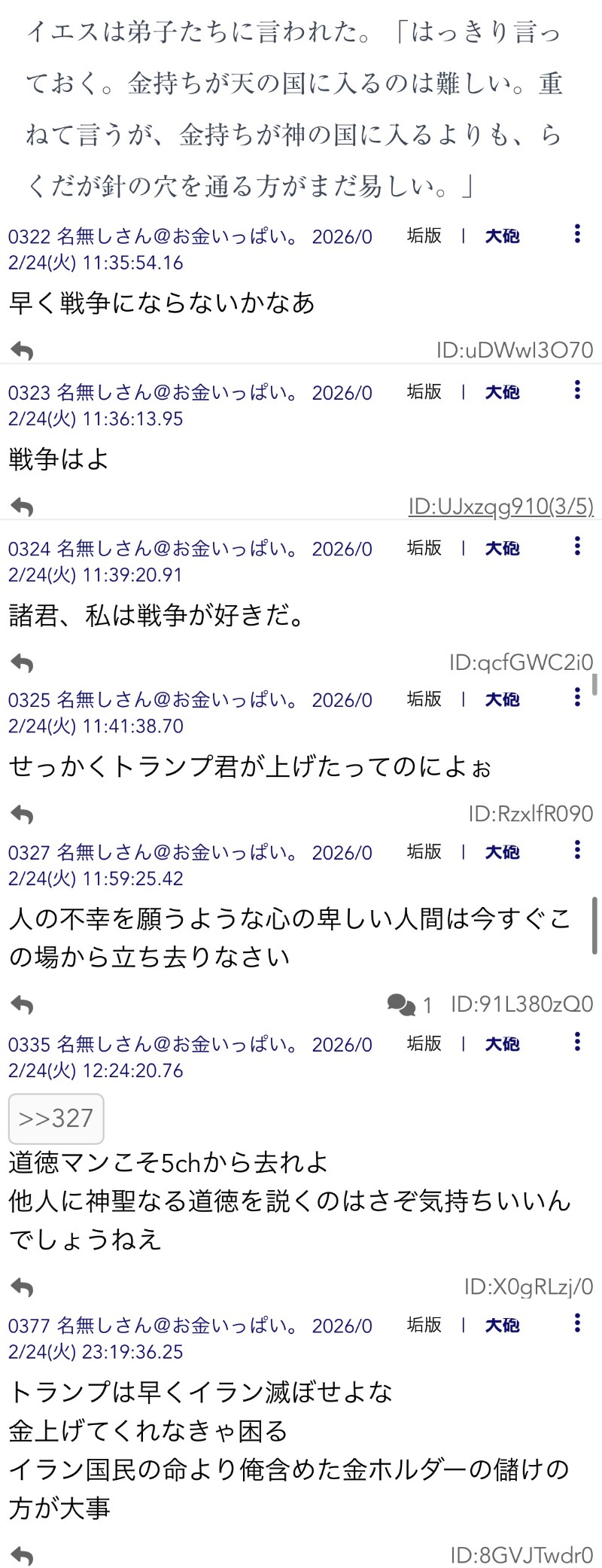Screen dimensions: 602x1568
Task: Reply to post 0377 about イラン
Action: pos(23,1555)
